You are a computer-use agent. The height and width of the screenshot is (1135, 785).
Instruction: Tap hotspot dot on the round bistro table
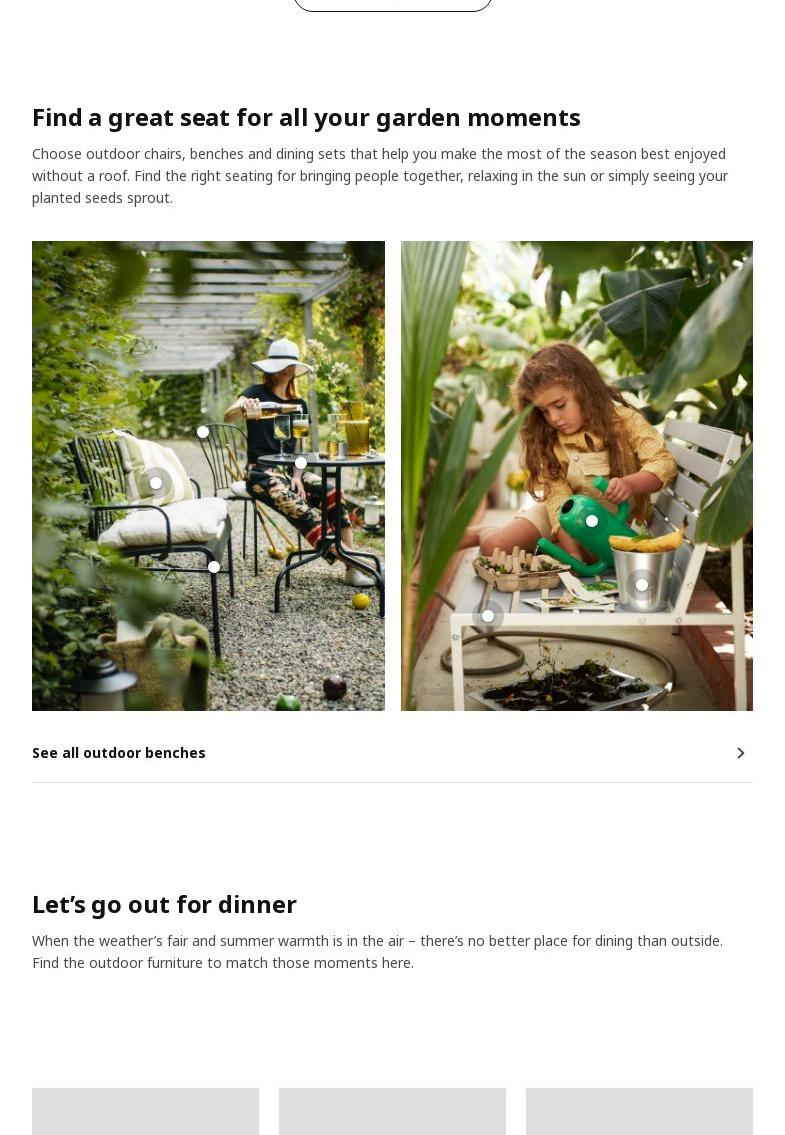(x=301, y=463)
